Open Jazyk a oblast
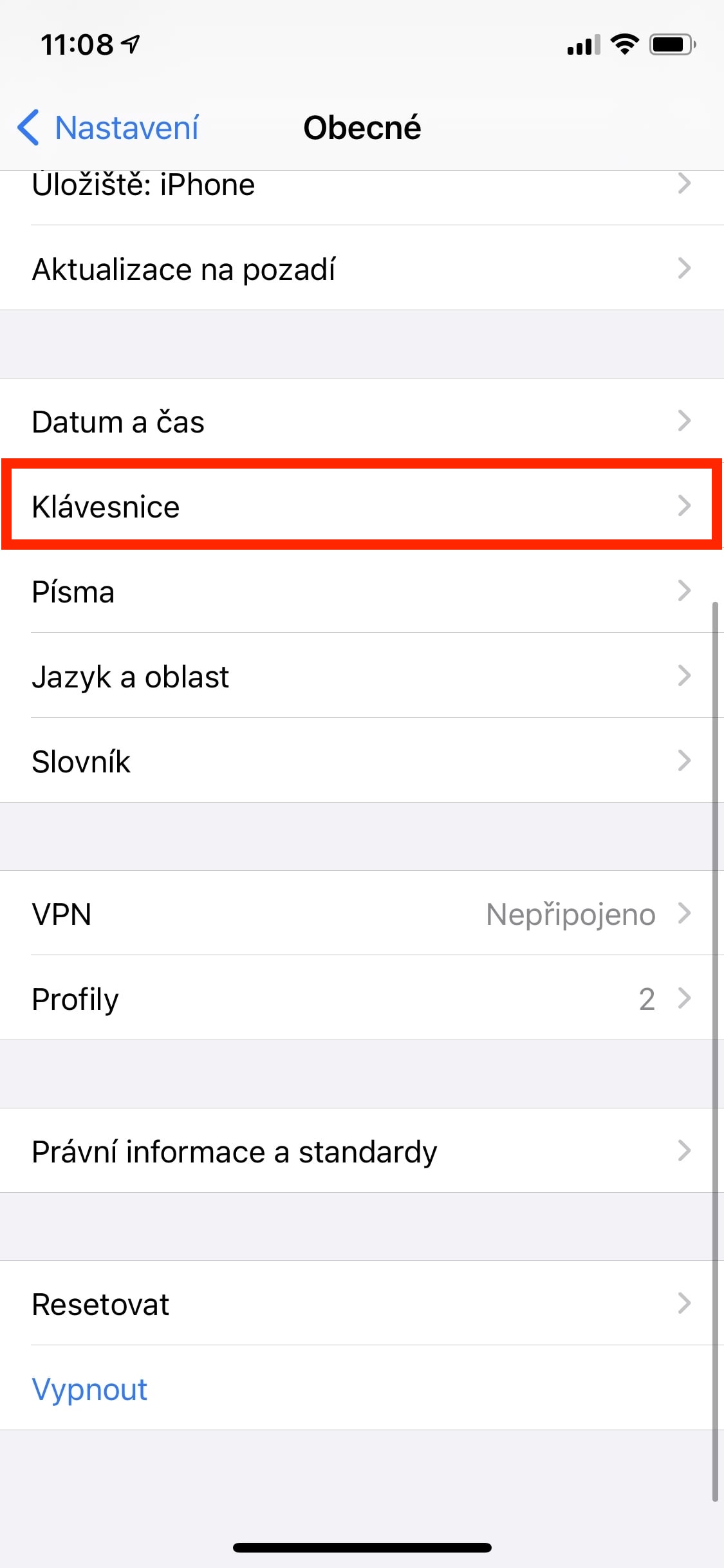Viewport: 724px width, 1568px height. click(360, 676)
